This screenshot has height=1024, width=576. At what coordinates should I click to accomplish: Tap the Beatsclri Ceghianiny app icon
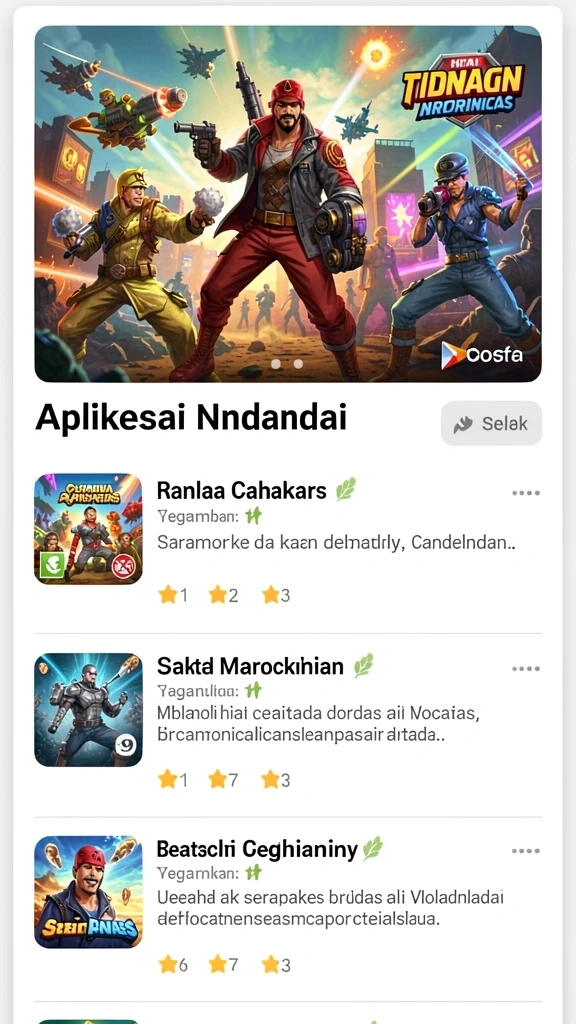88,892
